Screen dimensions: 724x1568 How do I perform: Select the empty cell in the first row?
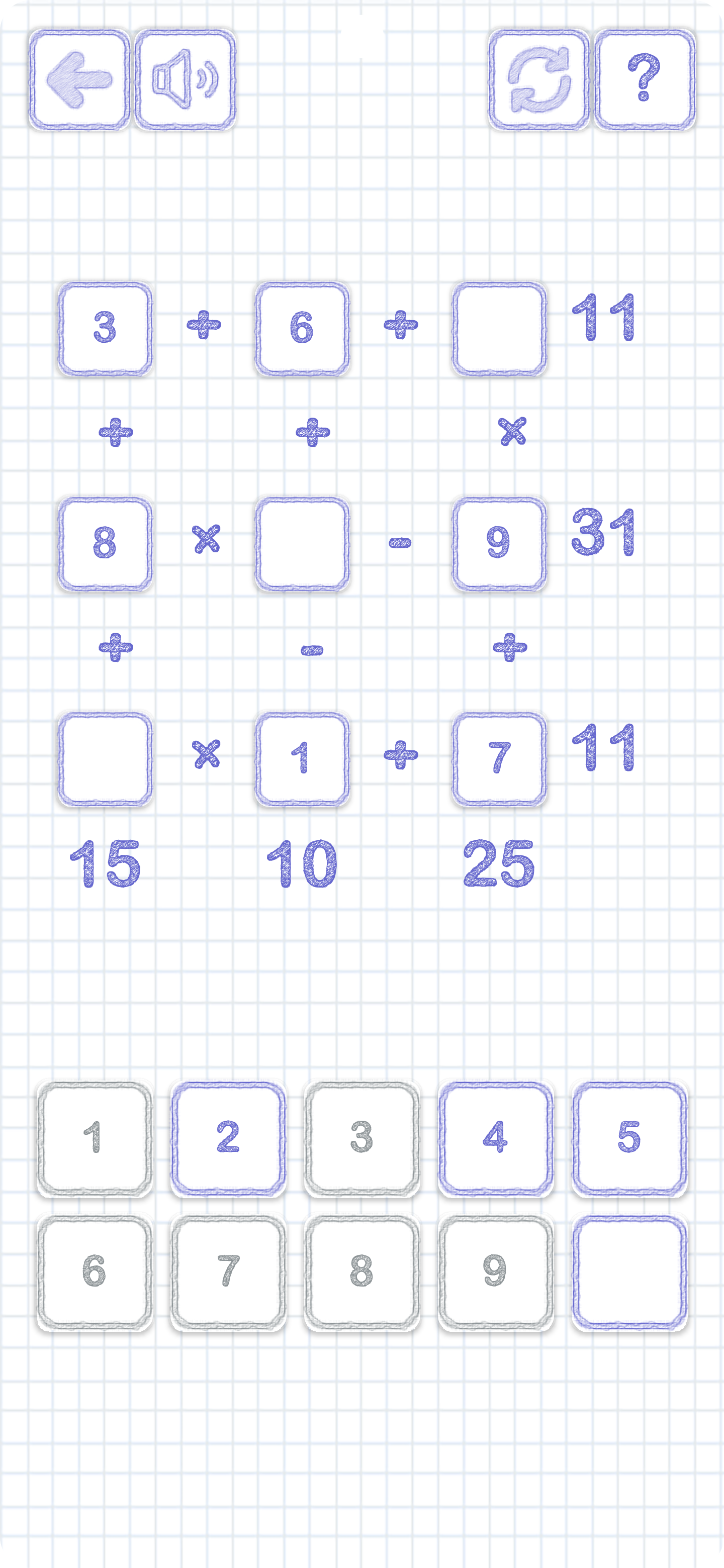[x=499, y=329]
